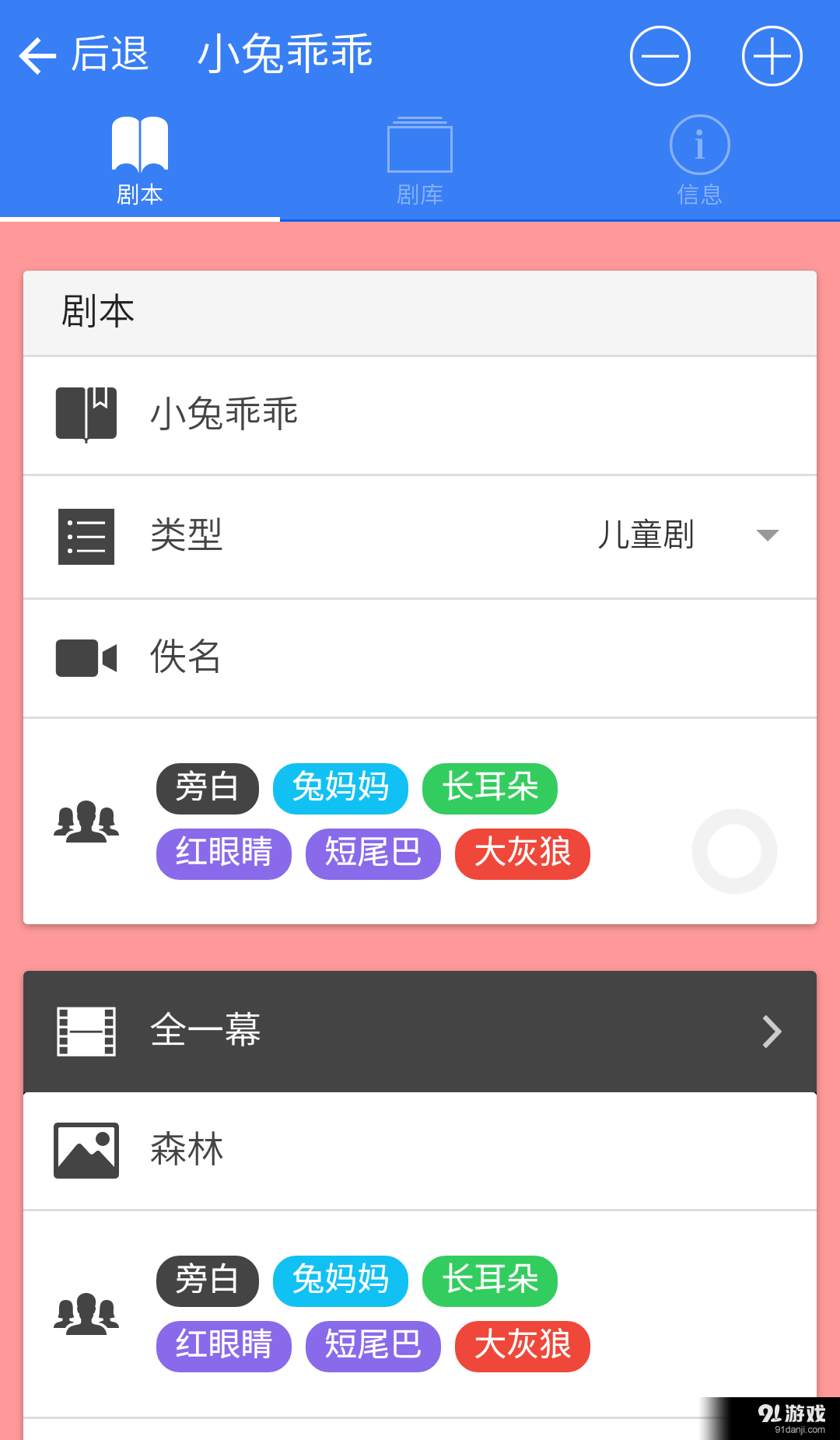Image resolution: width=840 pixels, height=1440 pixels.
Task: Toggle the 兔妈妈 character tag
Action: (x=340, y=788)
